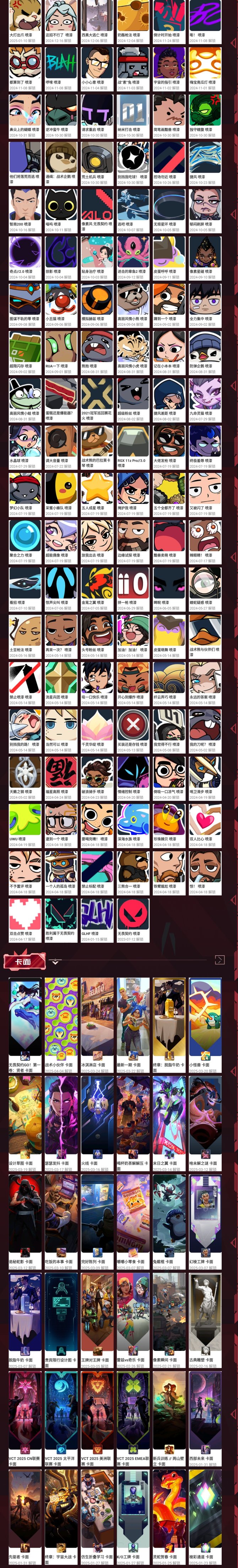Tap the expand icon beside 卡面 header

pos(220,960)
